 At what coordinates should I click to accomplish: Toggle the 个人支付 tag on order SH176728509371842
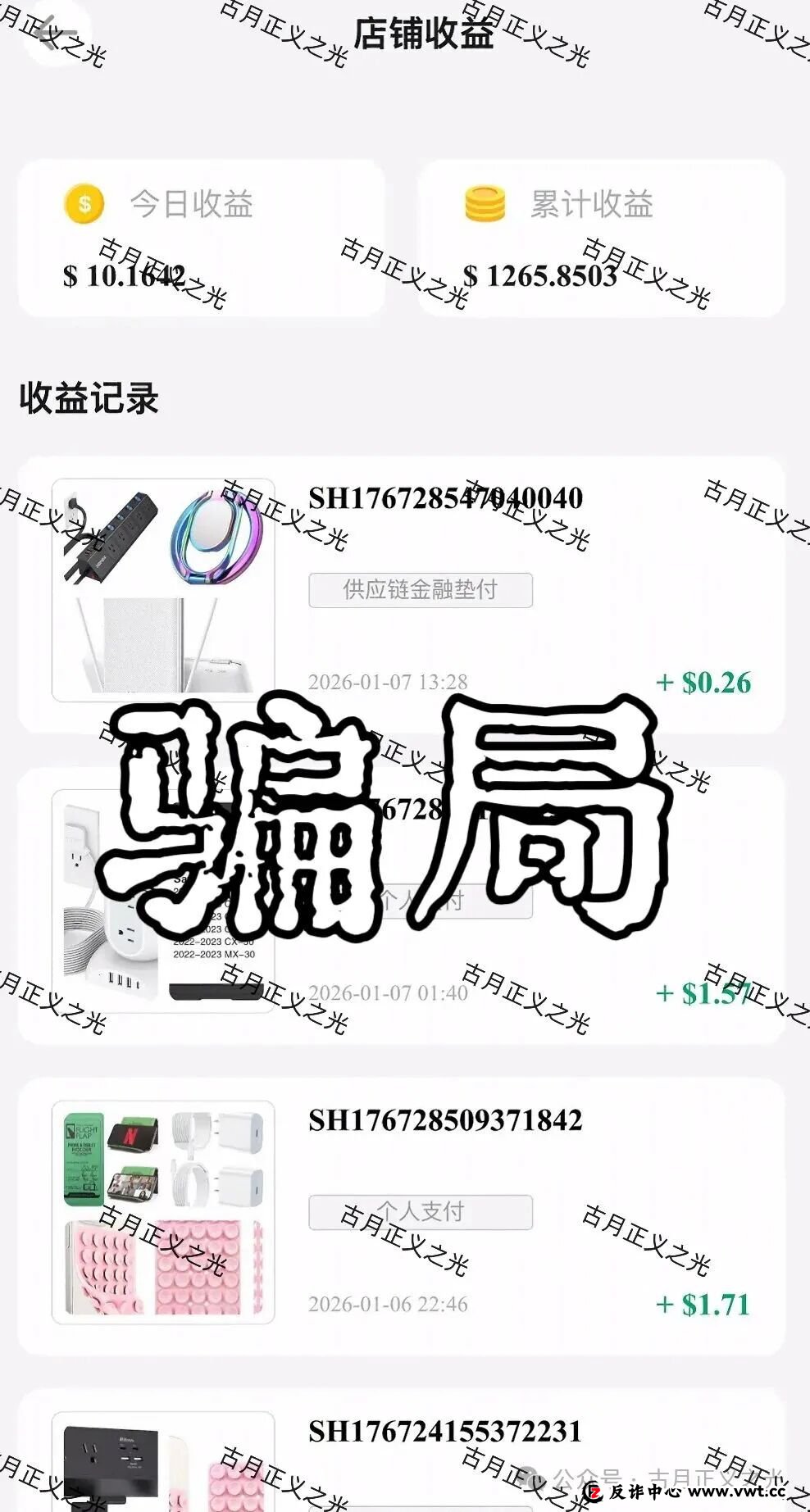[421, 1212]
